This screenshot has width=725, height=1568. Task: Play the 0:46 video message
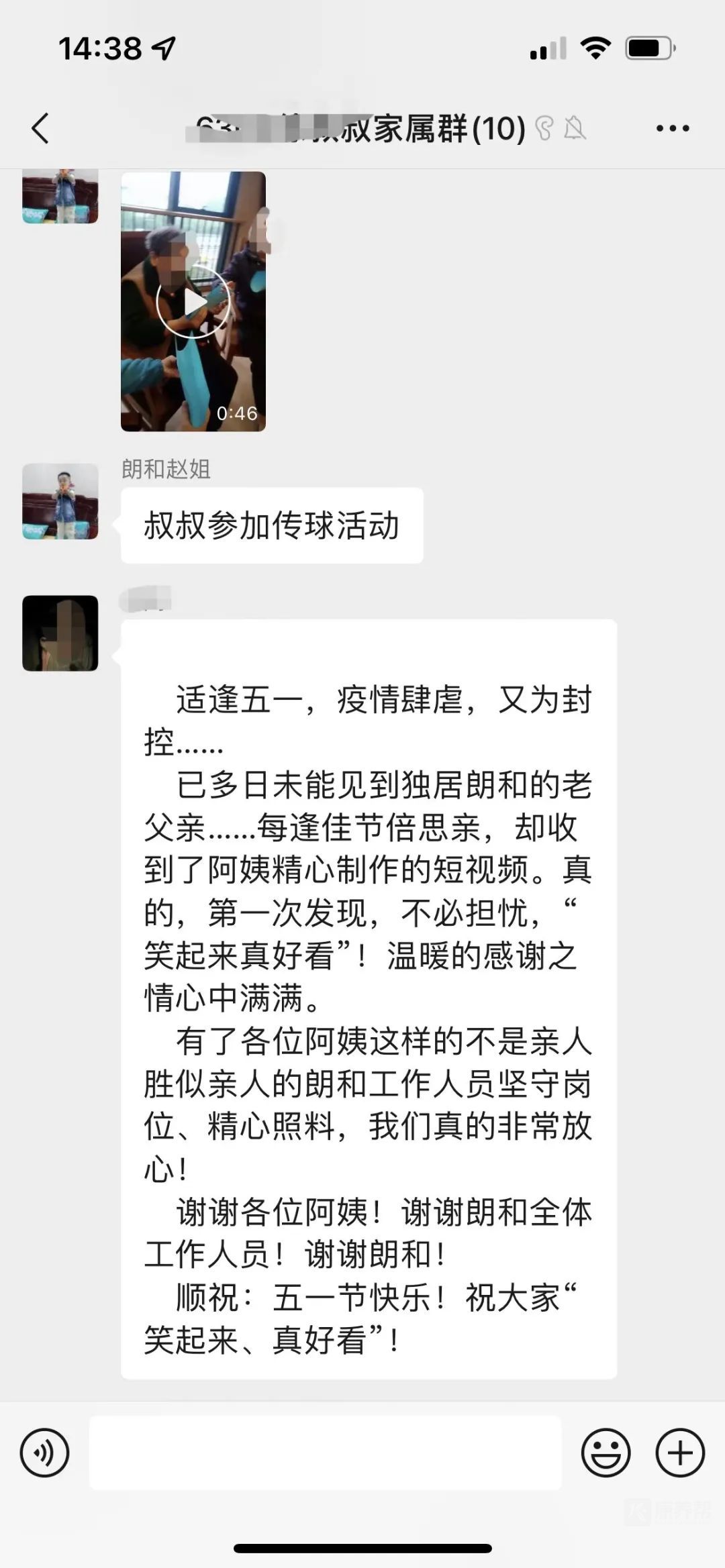[193, 301]
